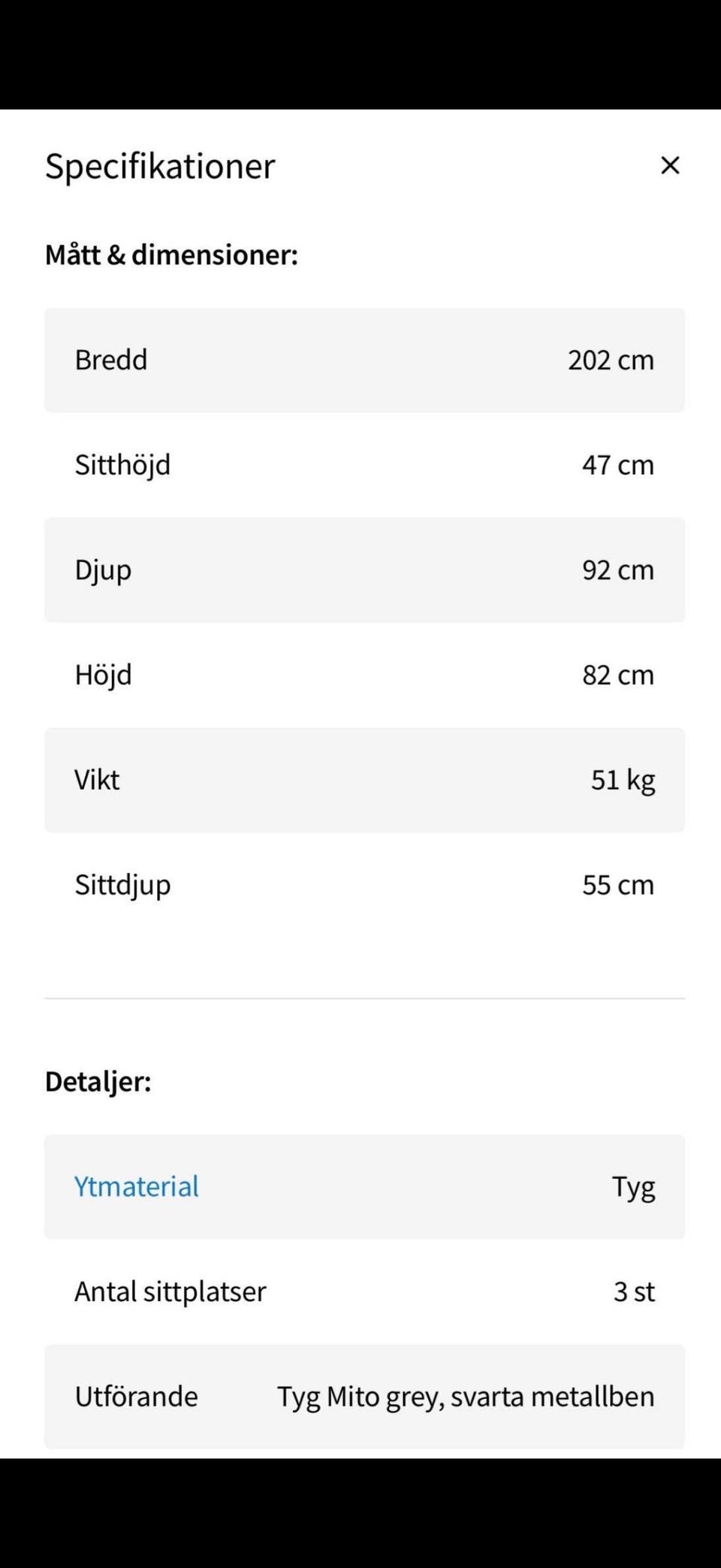
Task: Close the Specifikationer panel
Action: point(670,165)
